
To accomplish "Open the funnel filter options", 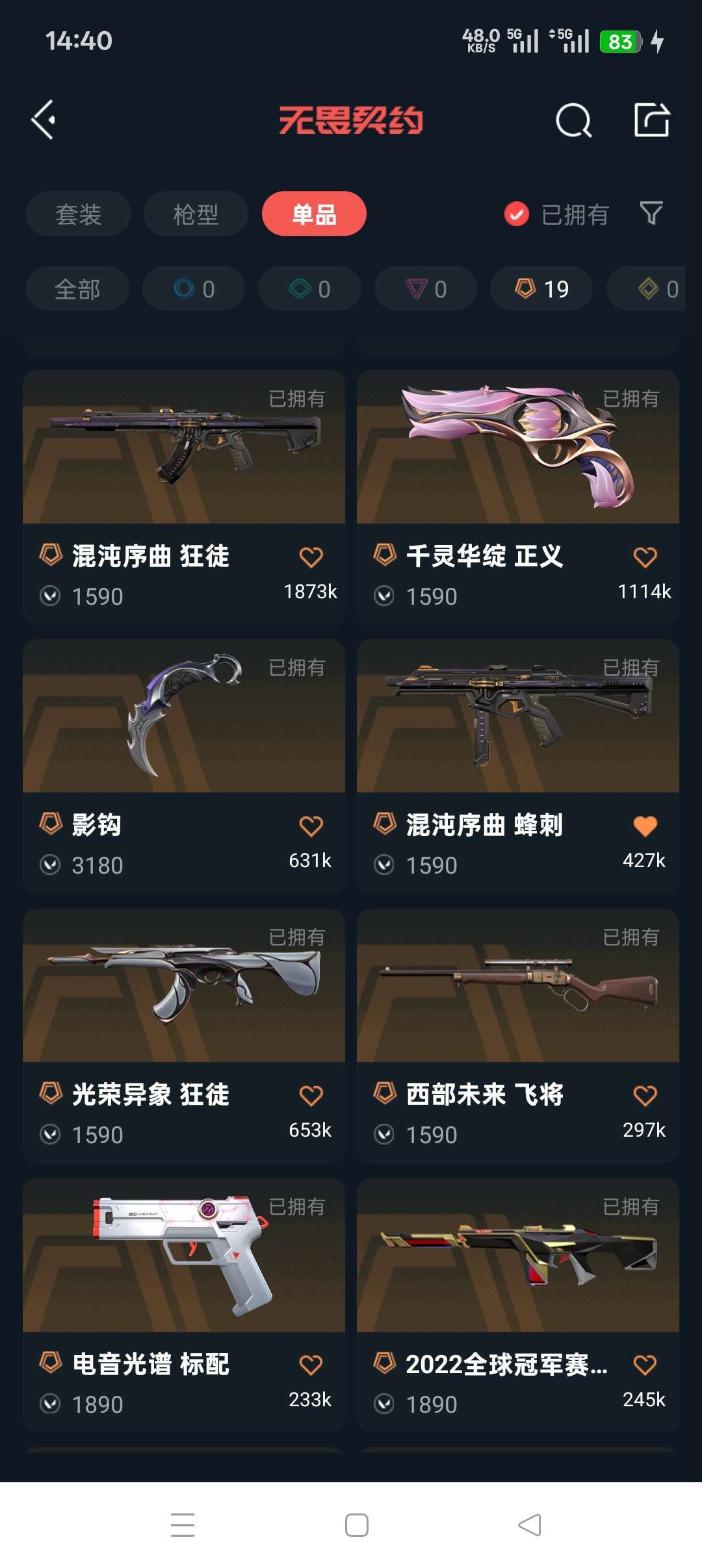I will point(651,213).
